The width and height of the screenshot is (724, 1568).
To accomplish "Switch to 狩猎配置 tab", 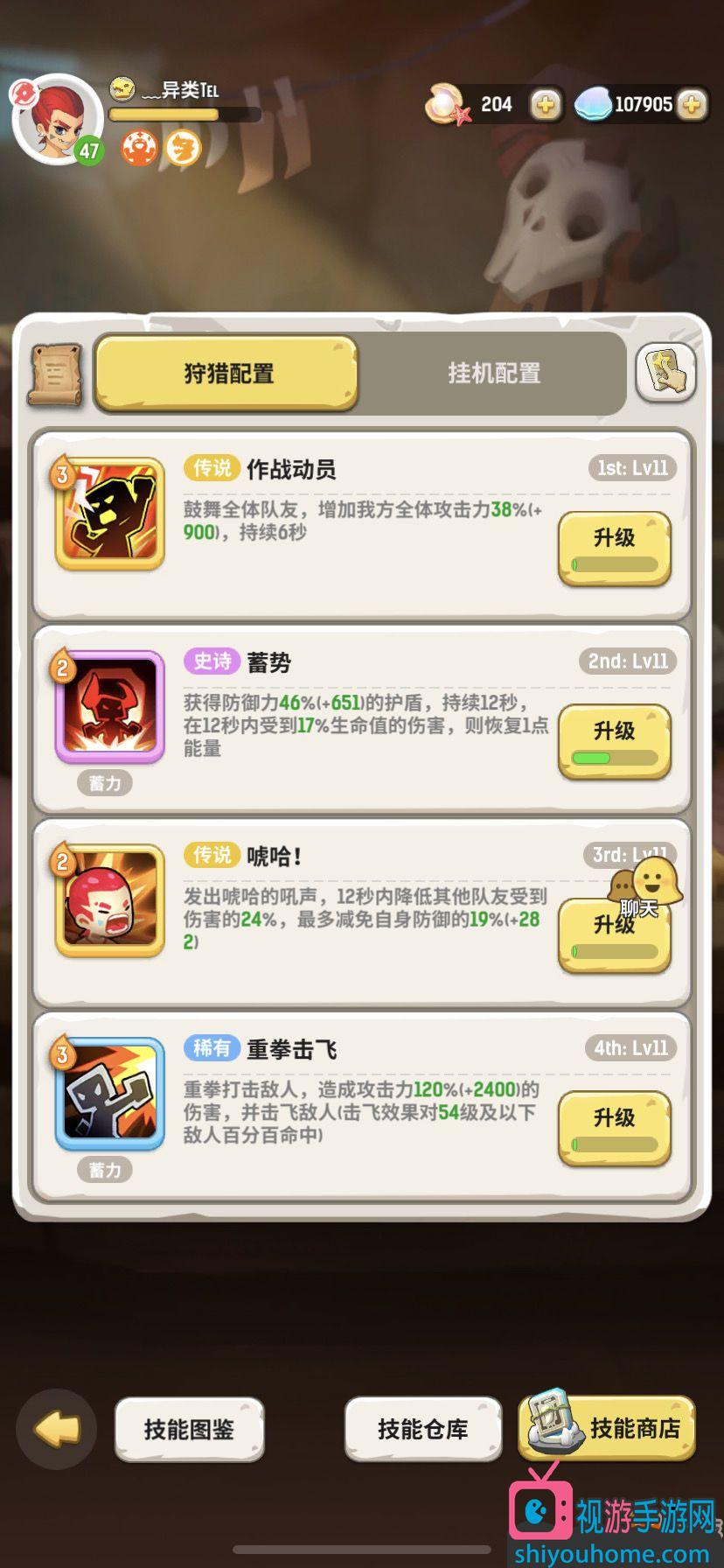I will click(x=227, y=374).
